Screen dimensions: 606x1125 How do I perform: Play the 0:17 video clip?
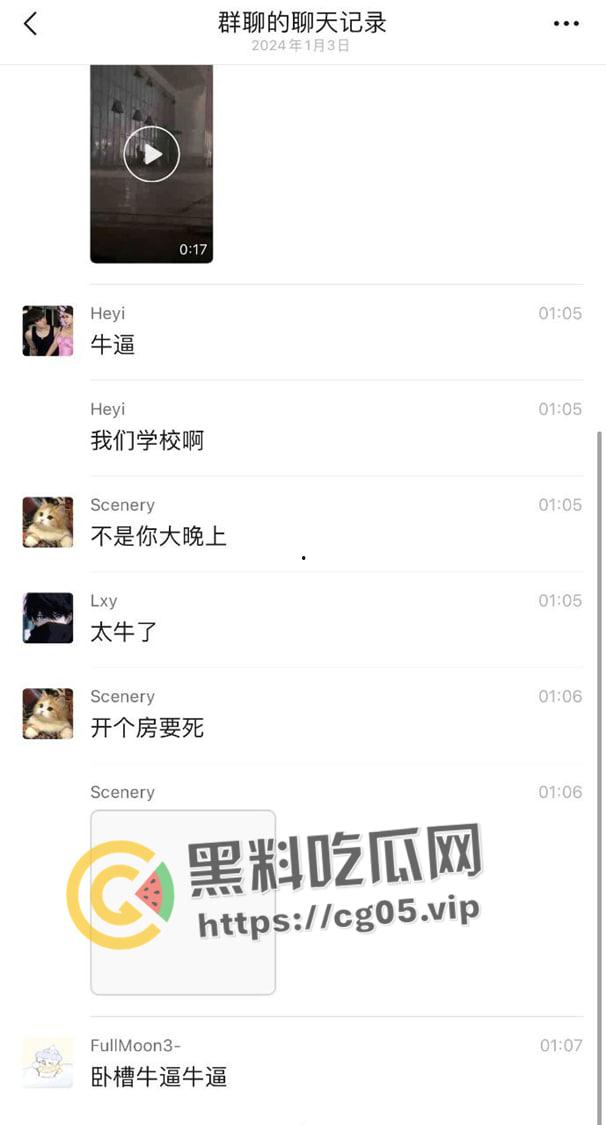(151, 154)
